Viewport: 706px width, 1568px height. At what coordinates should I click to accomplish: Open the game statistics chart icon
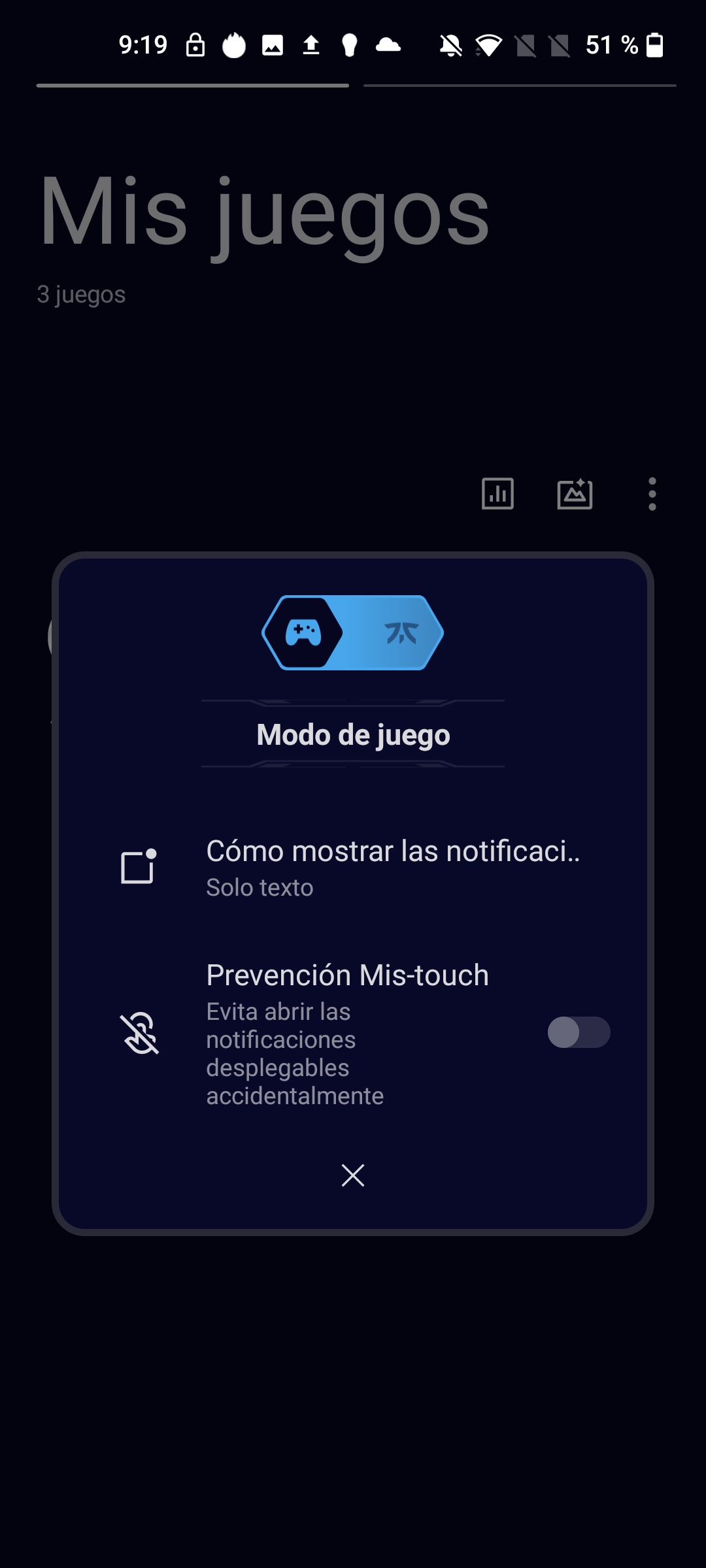[497, 494]
